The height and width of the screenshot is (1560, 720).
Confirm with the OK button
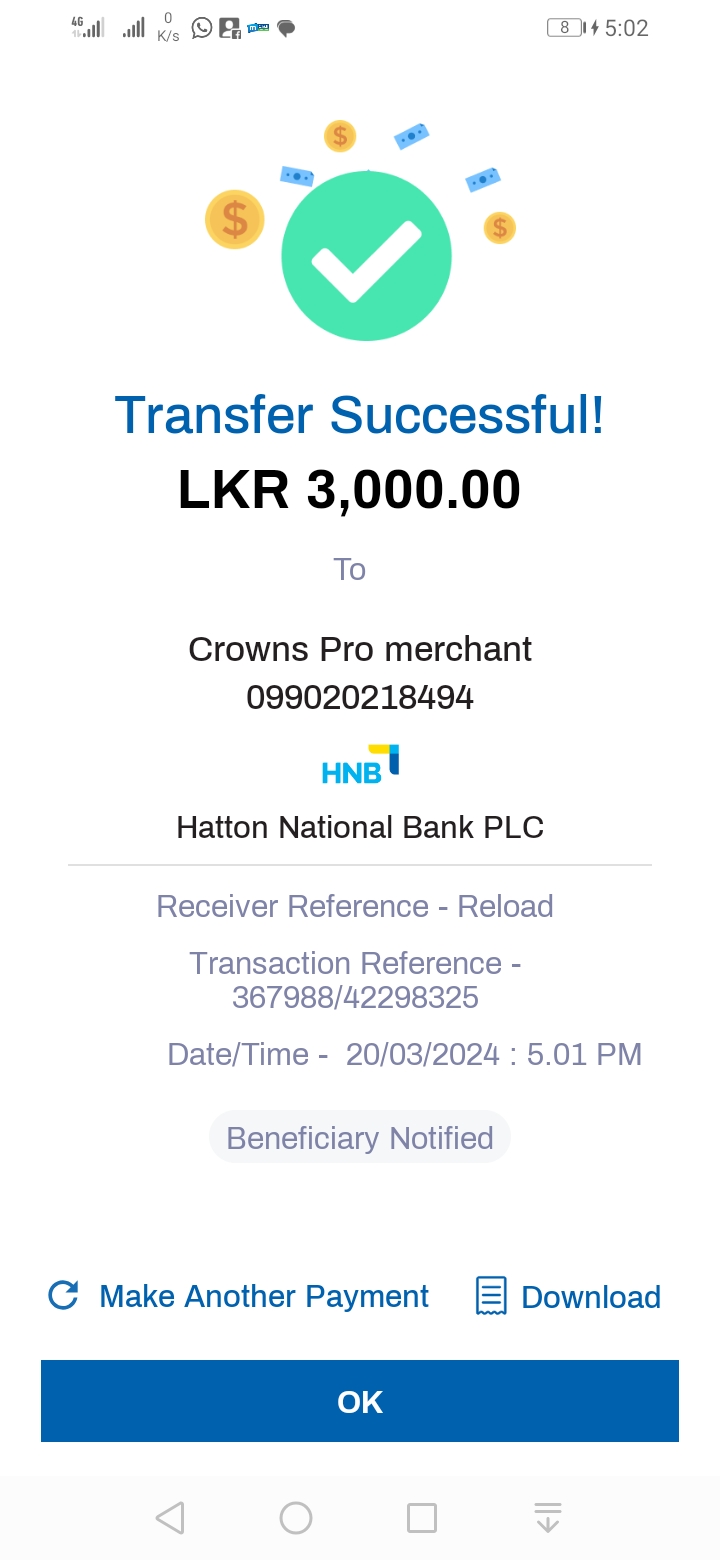click(360, 1401)
